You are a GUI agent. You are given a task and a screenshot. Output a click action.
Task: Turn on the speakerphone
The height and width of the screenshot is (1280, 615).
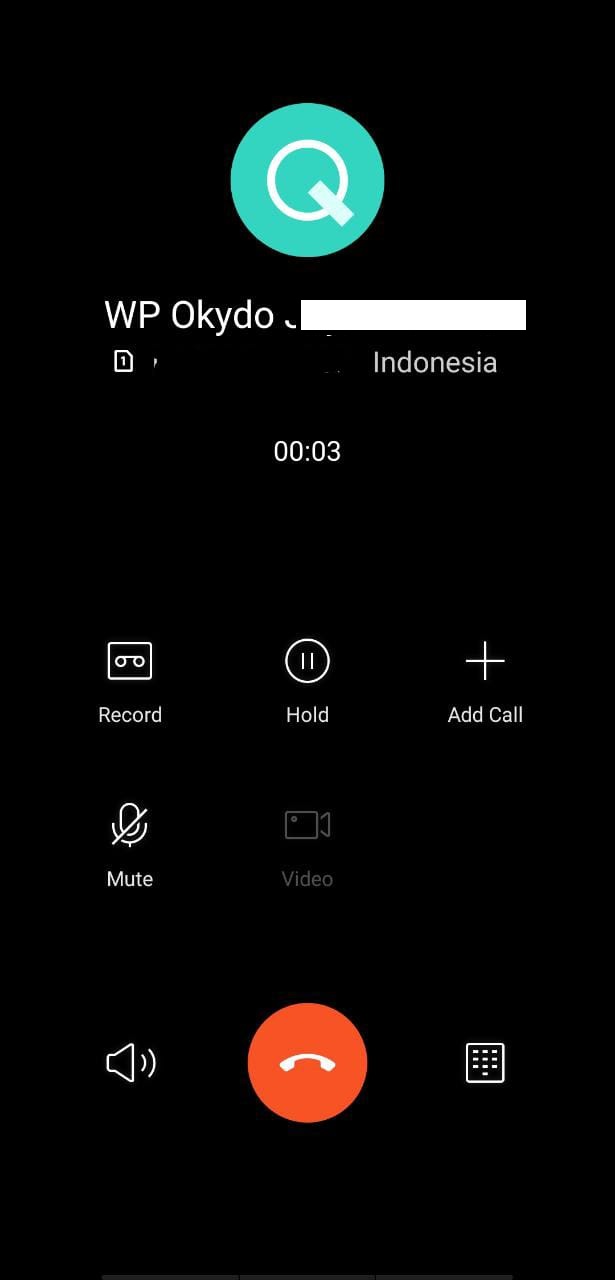[130, 1062]
